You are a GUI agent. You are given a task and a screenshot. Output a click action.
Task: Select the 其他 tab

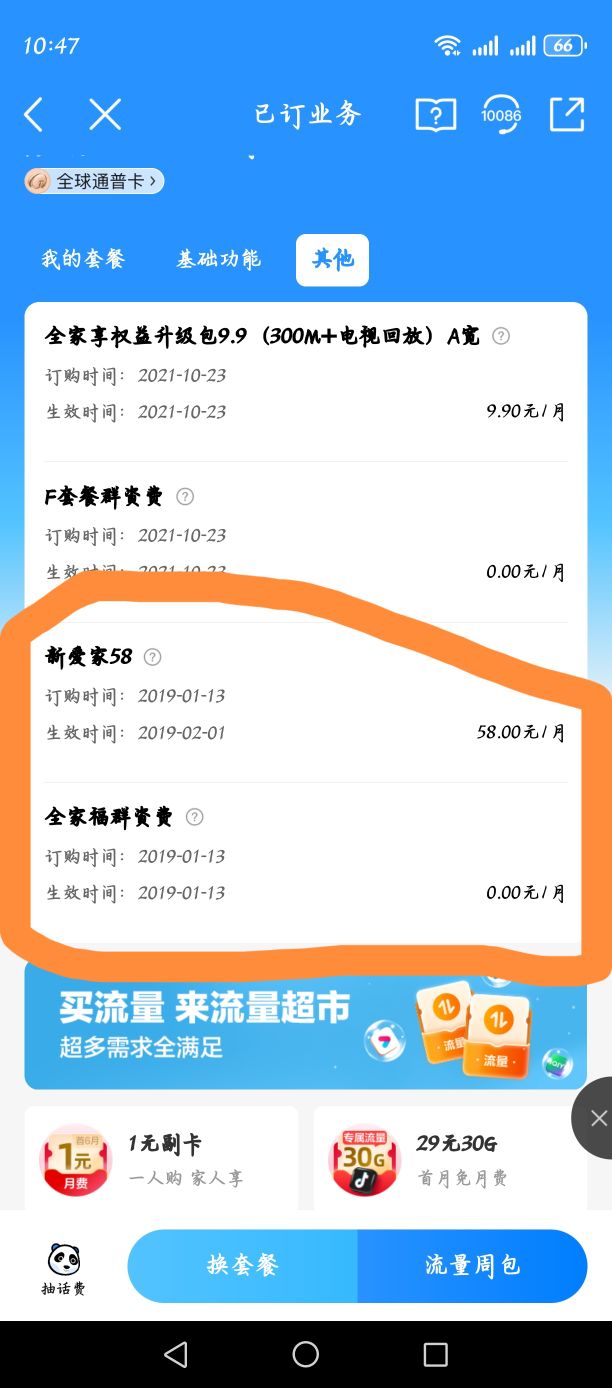(x=332, y=260)
